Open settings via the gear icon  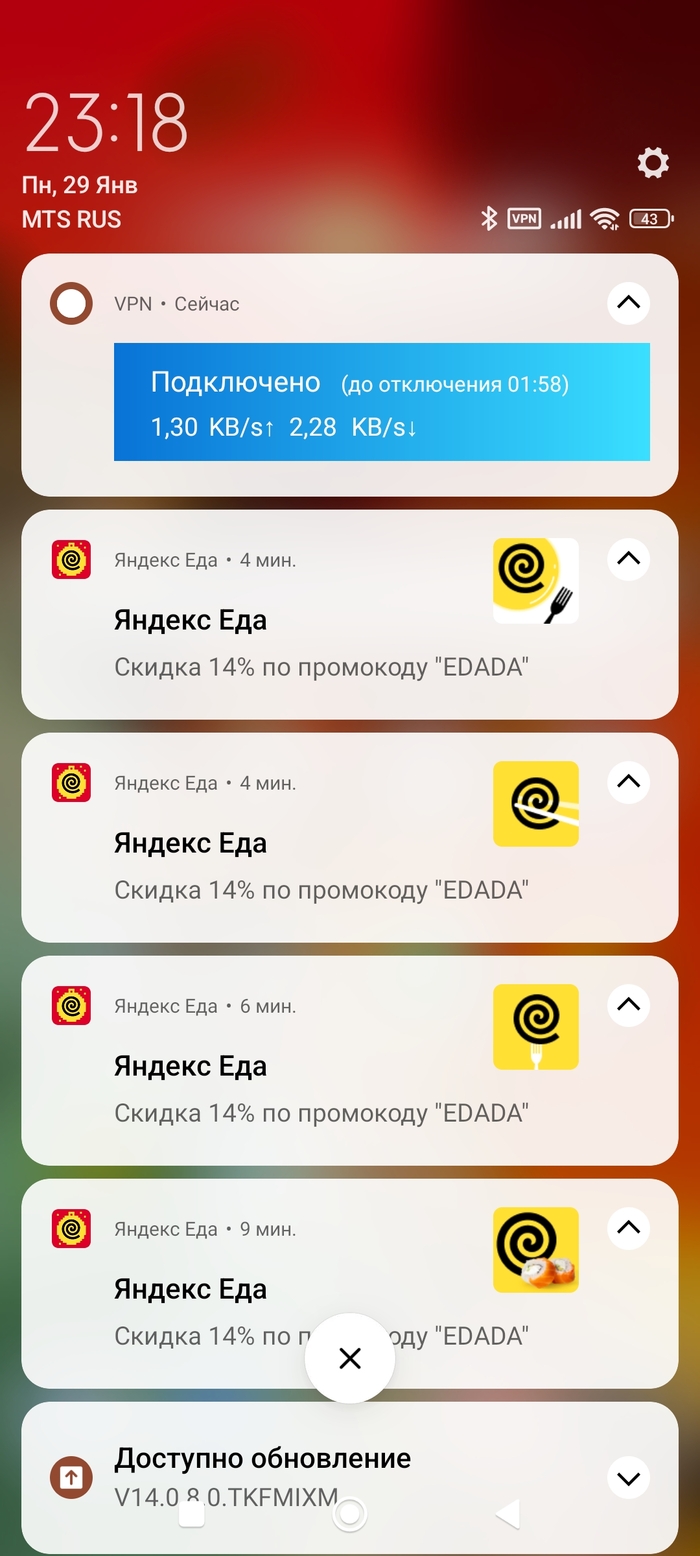click(x=653, y=163)
